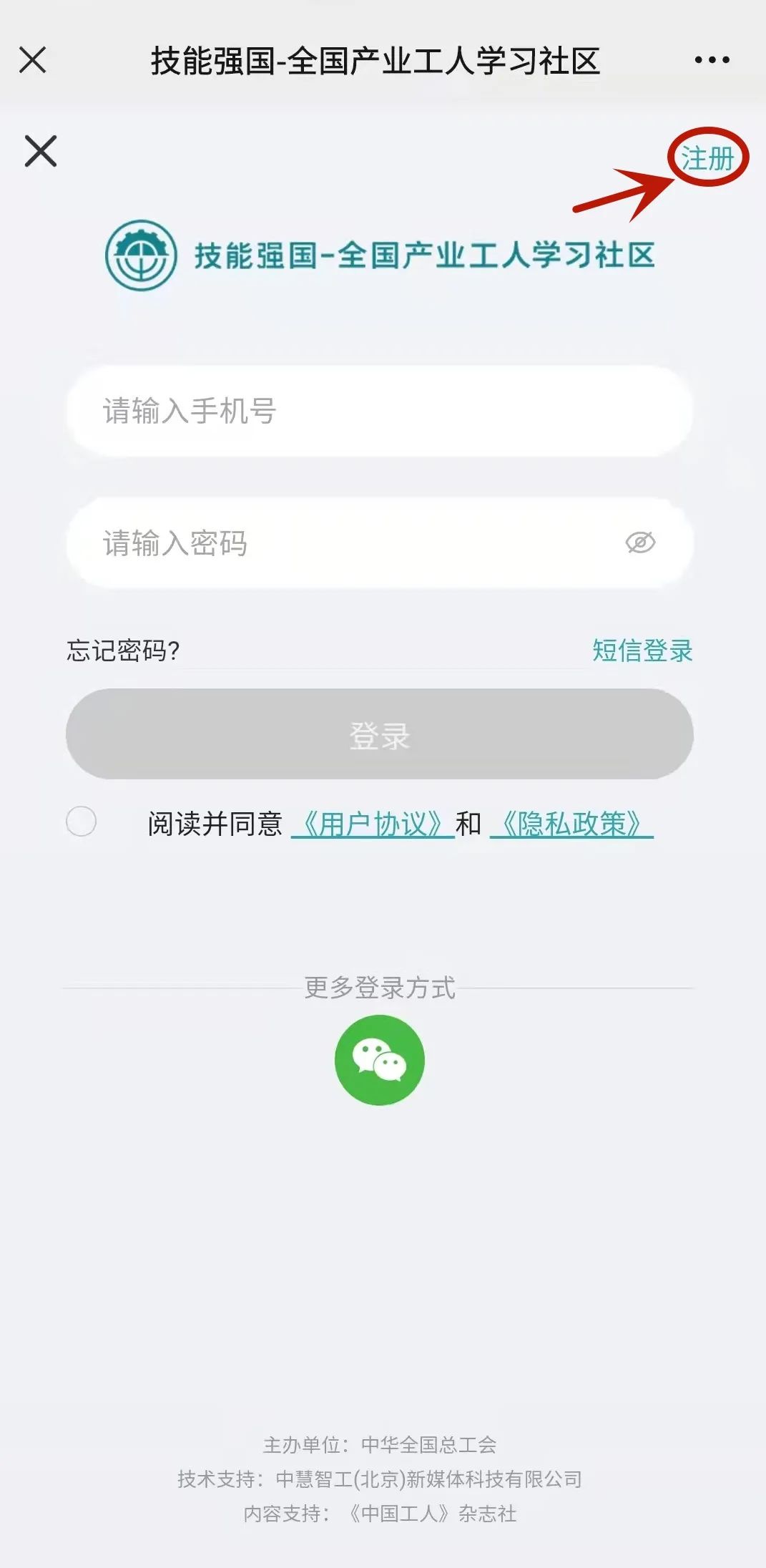Switch to 短信登录 SMS login
Viewport: 766px width, 1568px height.
point(642,651)
